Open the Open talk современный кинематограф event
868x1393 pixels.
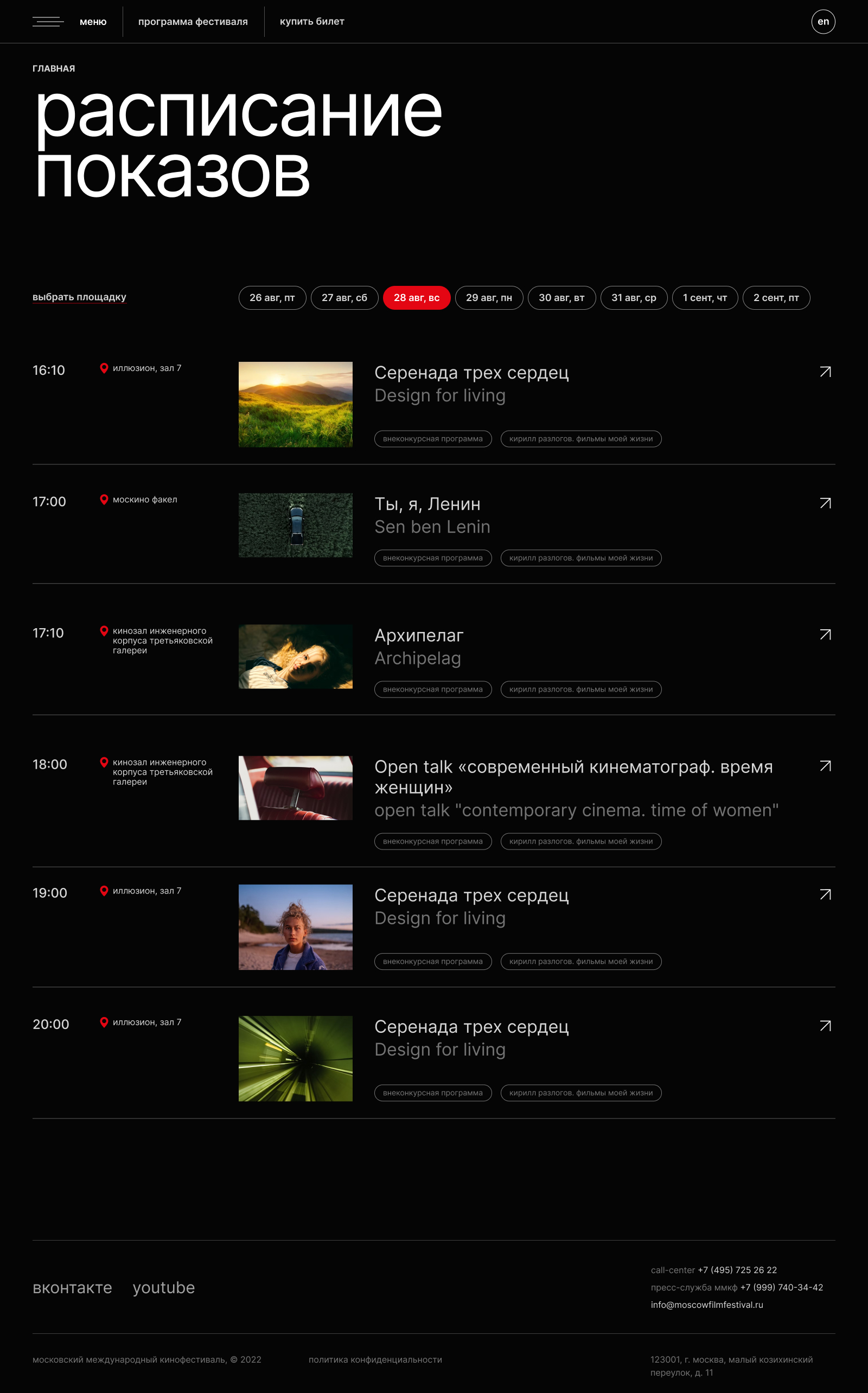573,776
